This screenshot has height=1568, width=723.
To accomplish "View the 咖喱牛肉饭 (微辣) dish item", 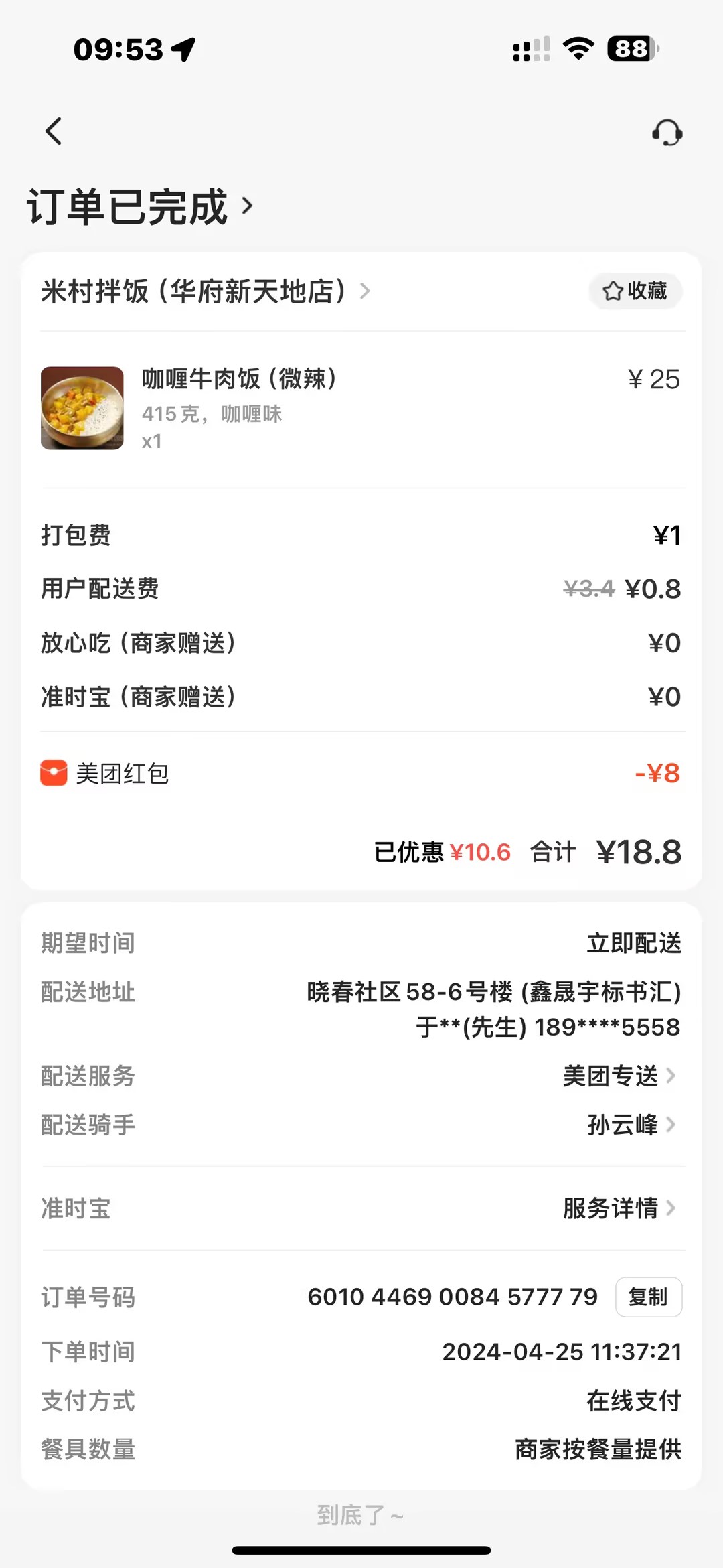I will pyautogui.click(x=238, y=380).
